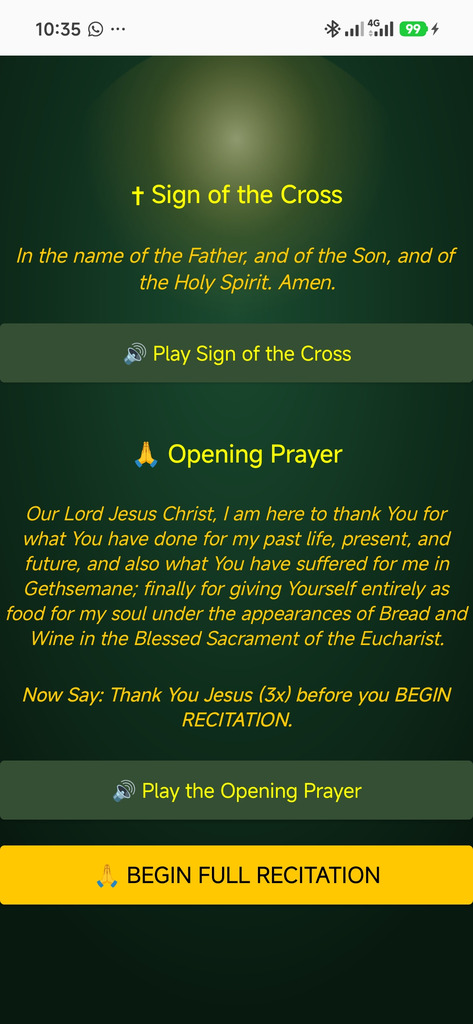The image size is (473, 1024).
Task: Begin the full recitation
Action: (x=236, y=875)
